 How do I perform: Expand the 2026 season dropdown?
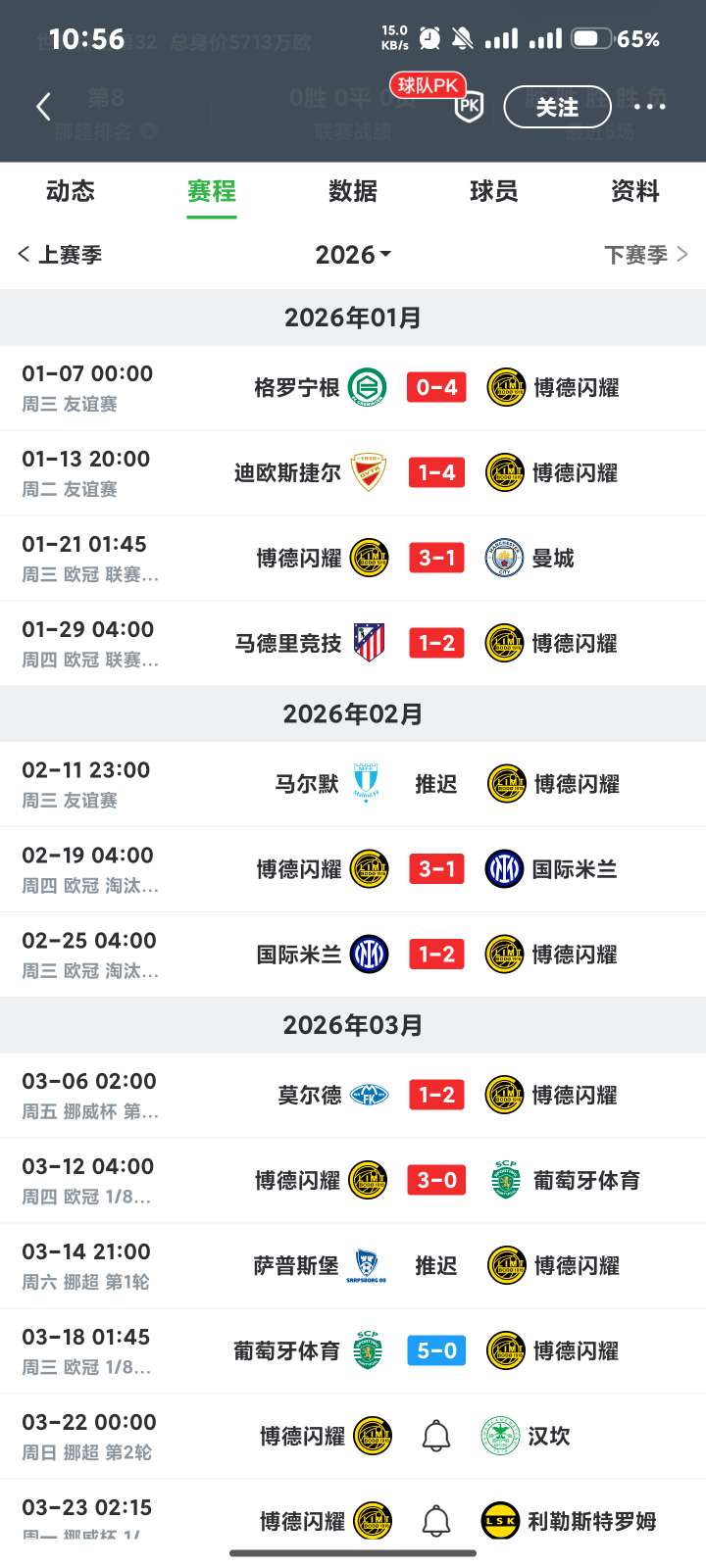click(353, 255)
